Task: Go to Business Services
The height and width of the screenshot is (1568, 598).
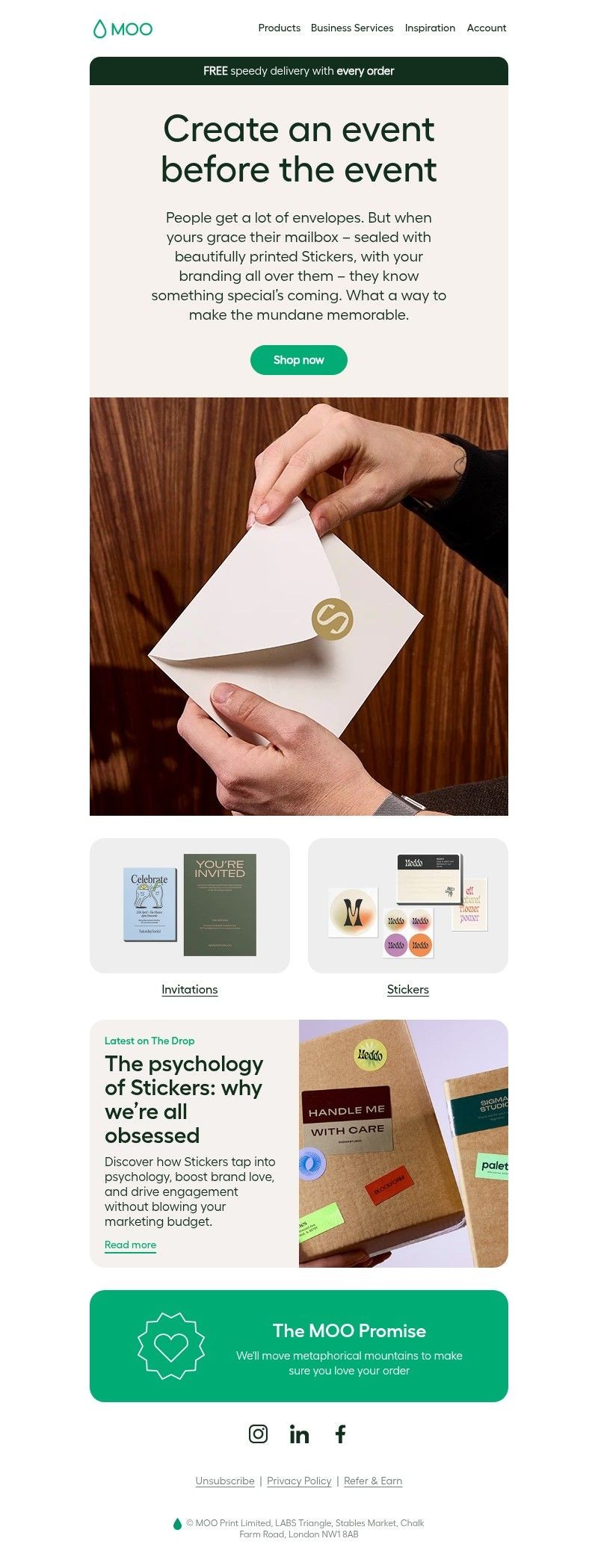Action: point(351,28)
